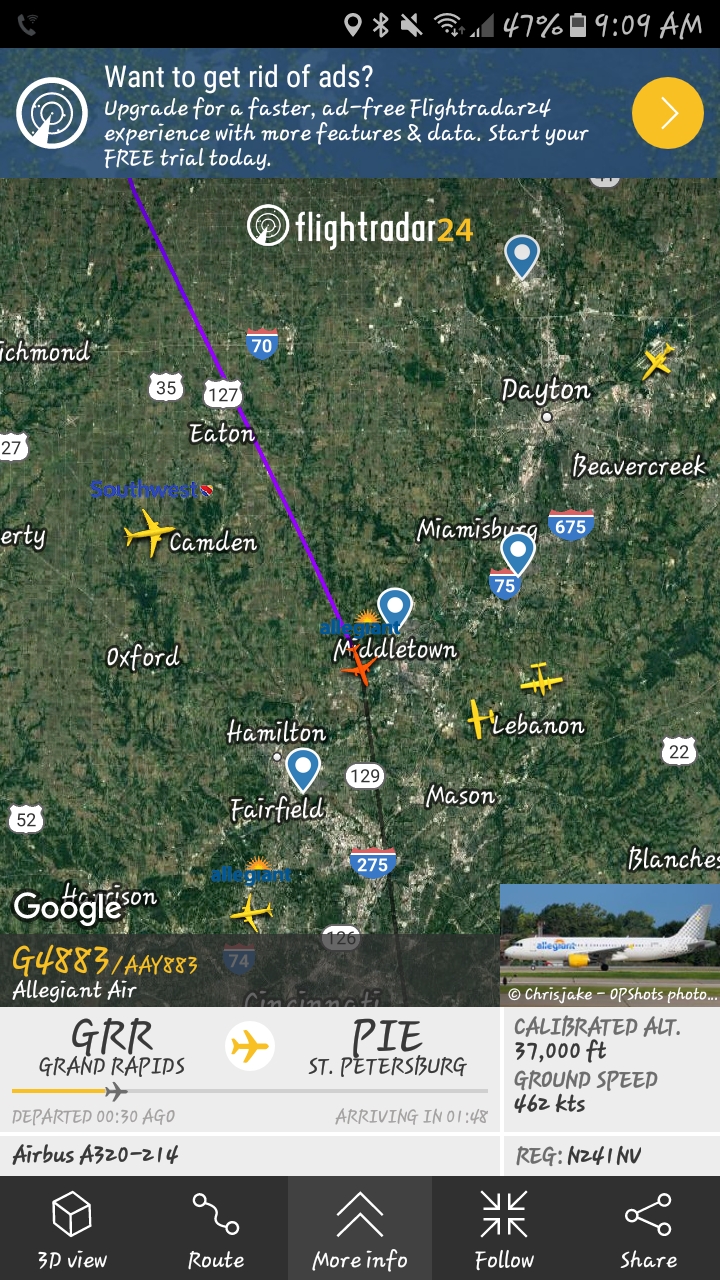Tap the airport pin north of Dayton

point(522,254)
